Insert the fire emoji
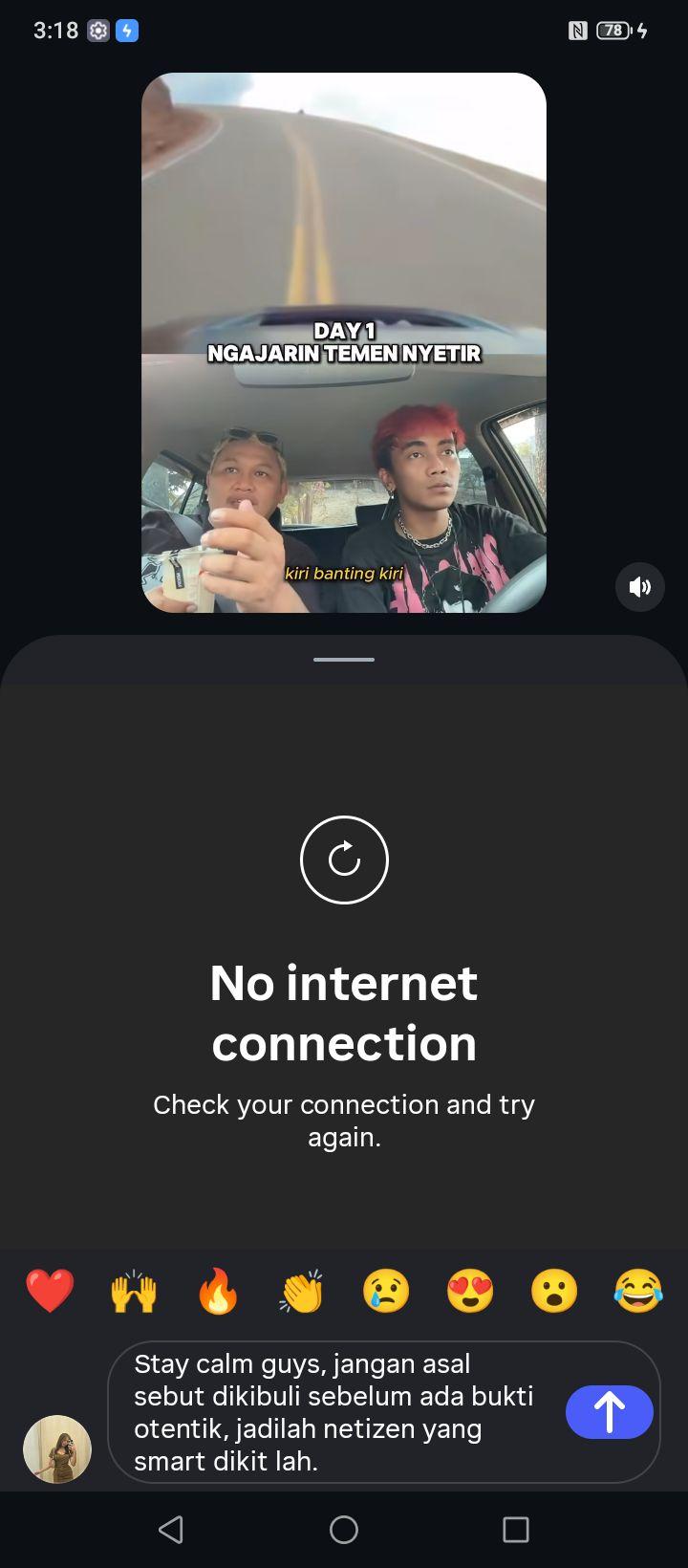This screenshot has width=688, height=1568. pos(218,1292)
